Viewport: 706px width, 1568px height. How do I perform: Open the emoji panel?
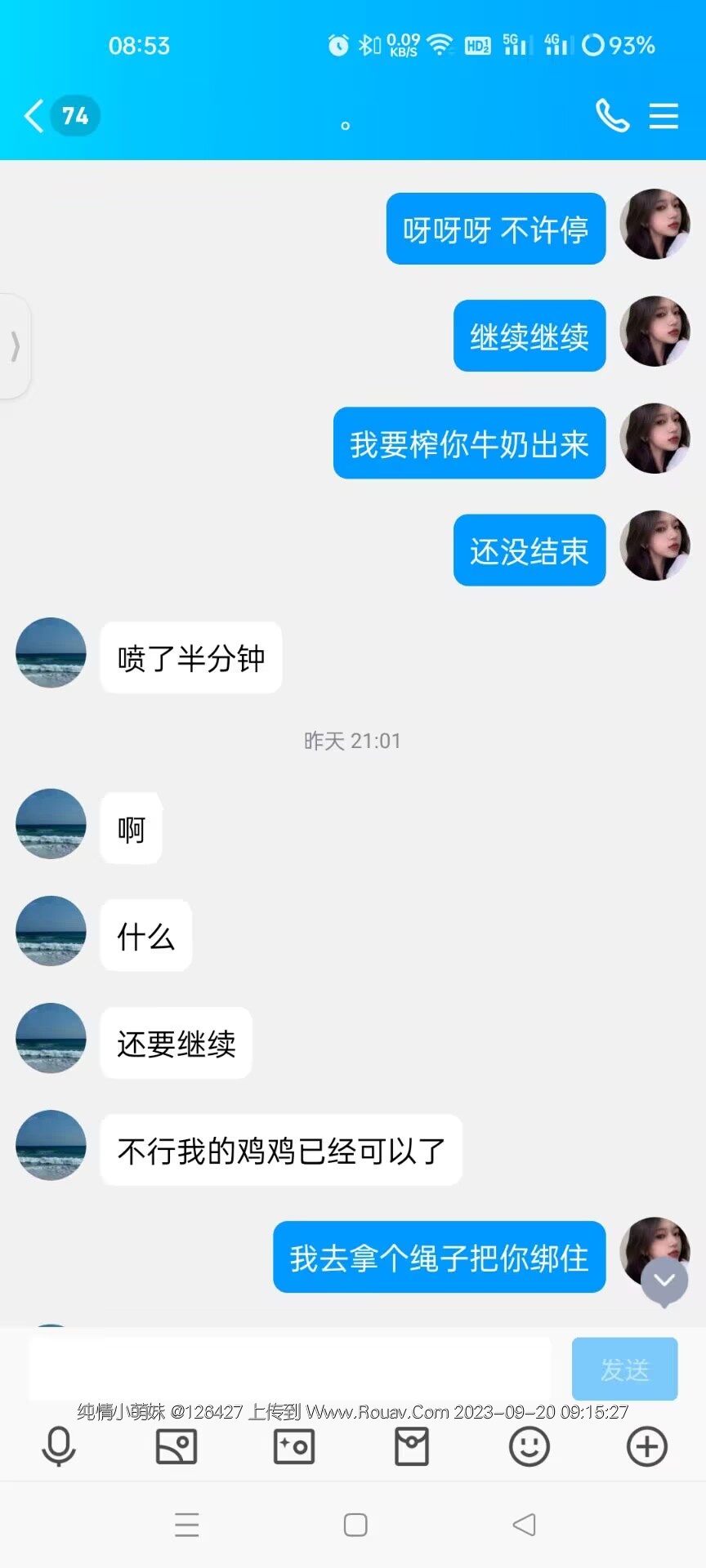(529, 1447)
